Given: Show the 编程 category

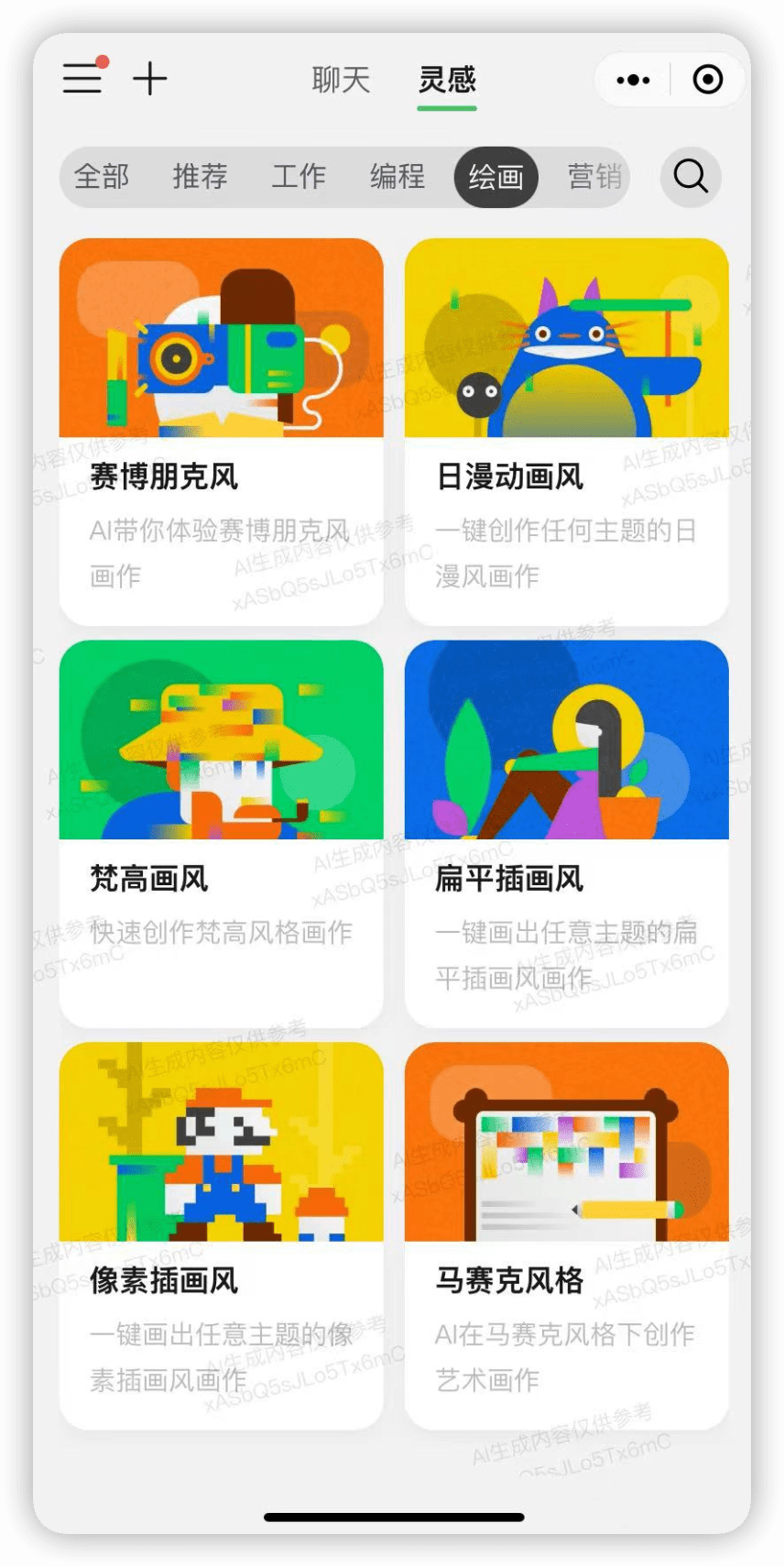Looking at the screenshot, I should (x=397, y=177).
